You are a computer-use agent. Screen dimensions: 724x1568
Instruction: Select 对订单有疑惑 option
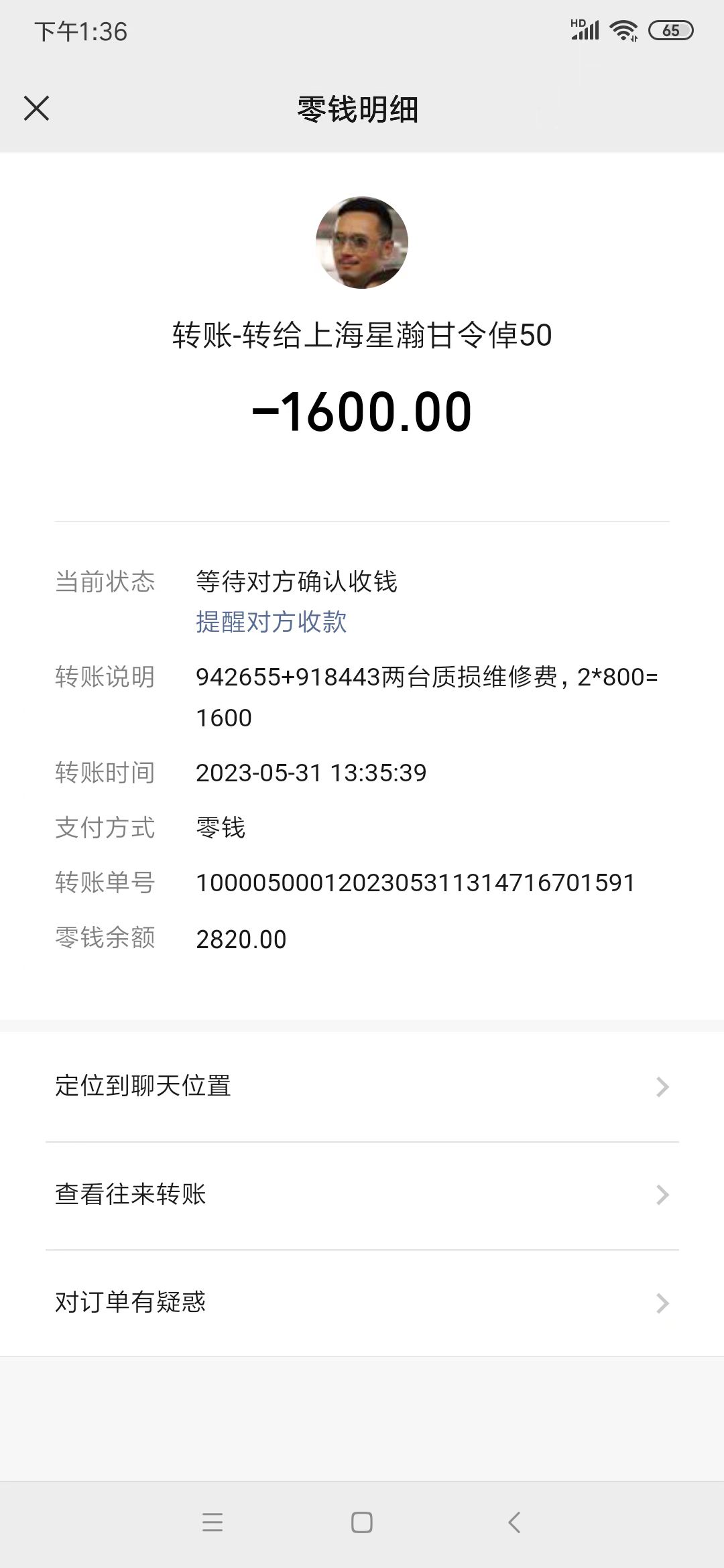[362, 1303]
